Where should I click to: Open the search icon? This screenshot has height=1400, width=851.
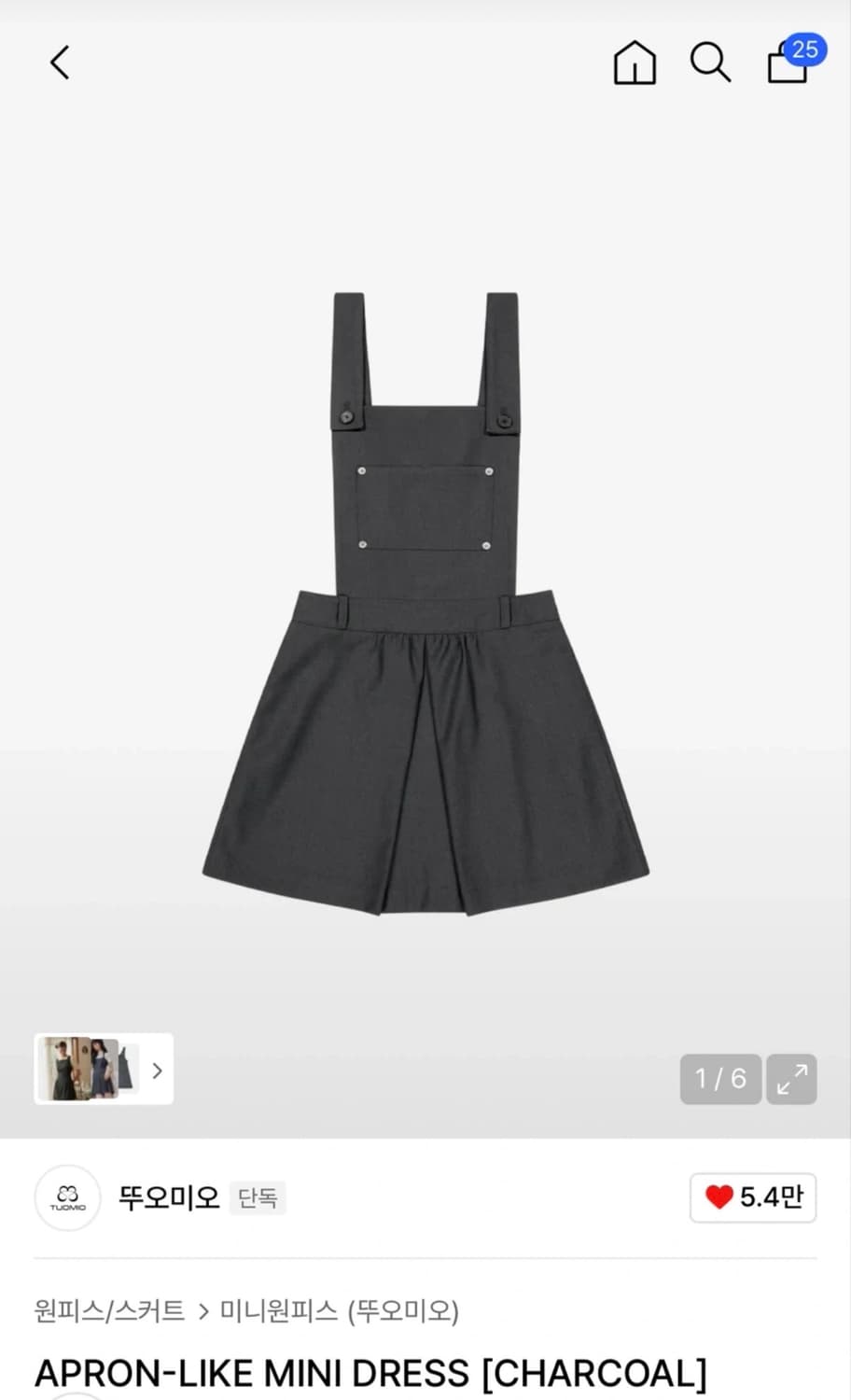710,63
